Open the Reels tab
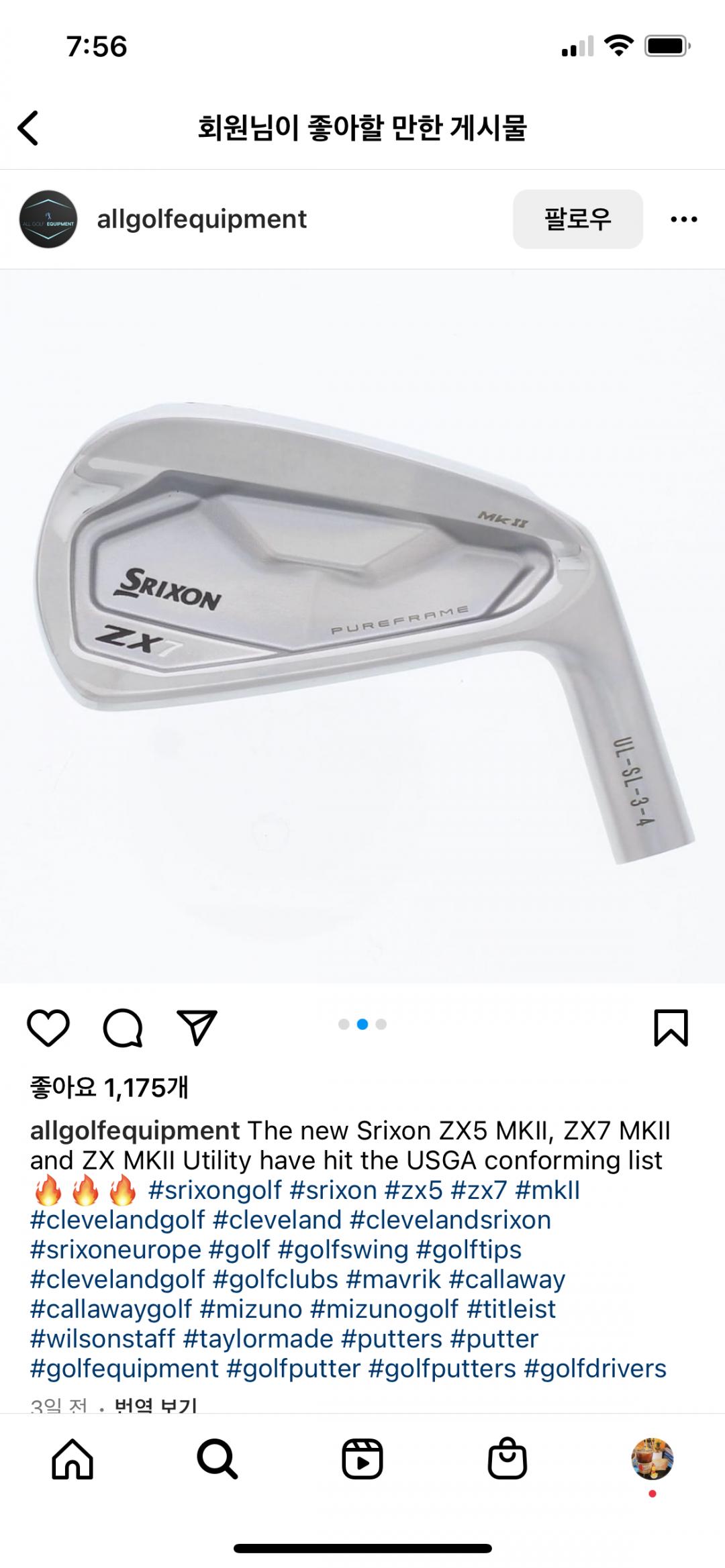This screenshot has height=1568, width=725. coord(362,1459)
